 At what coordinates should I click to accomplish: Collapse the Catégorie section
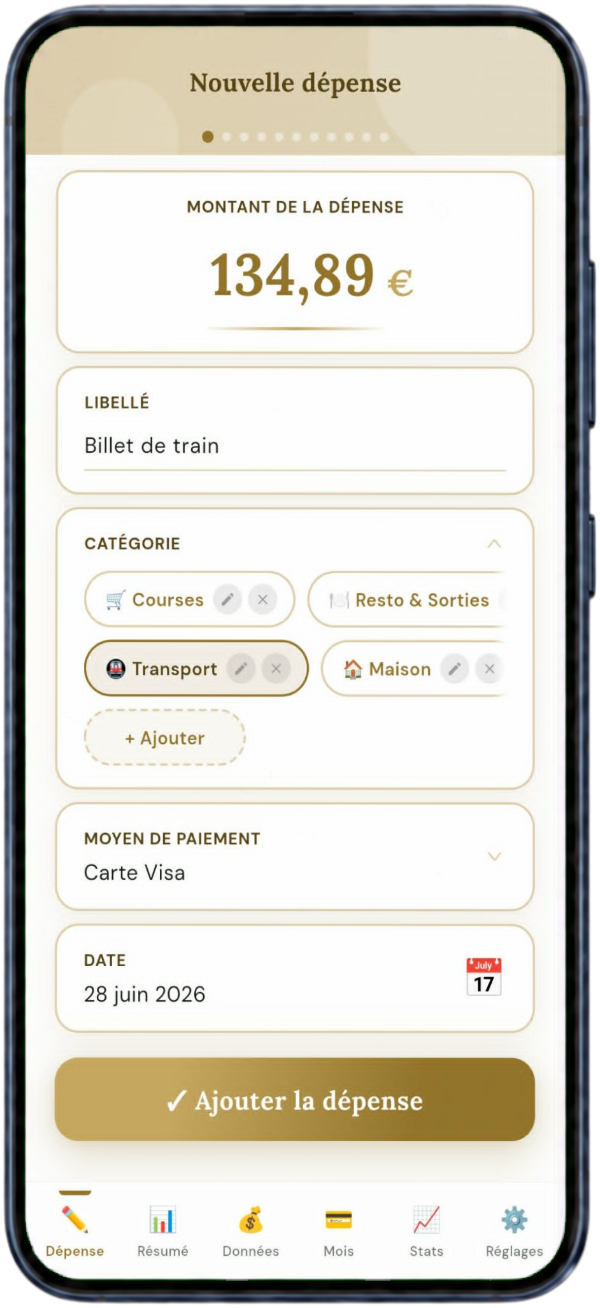coord(493,544)
